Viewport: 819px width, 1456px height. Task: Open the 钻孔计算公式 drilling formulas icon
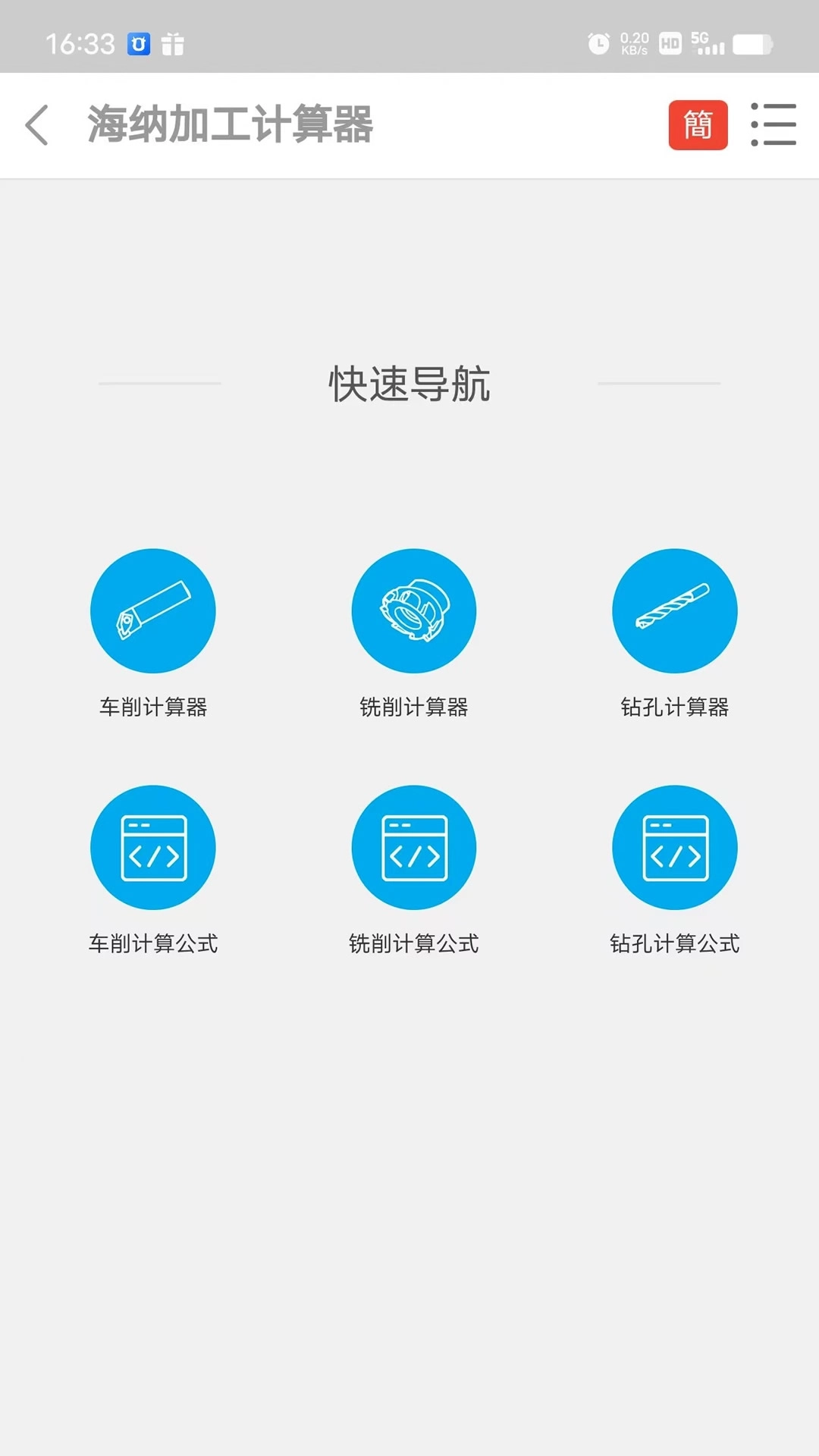(675, 848)
